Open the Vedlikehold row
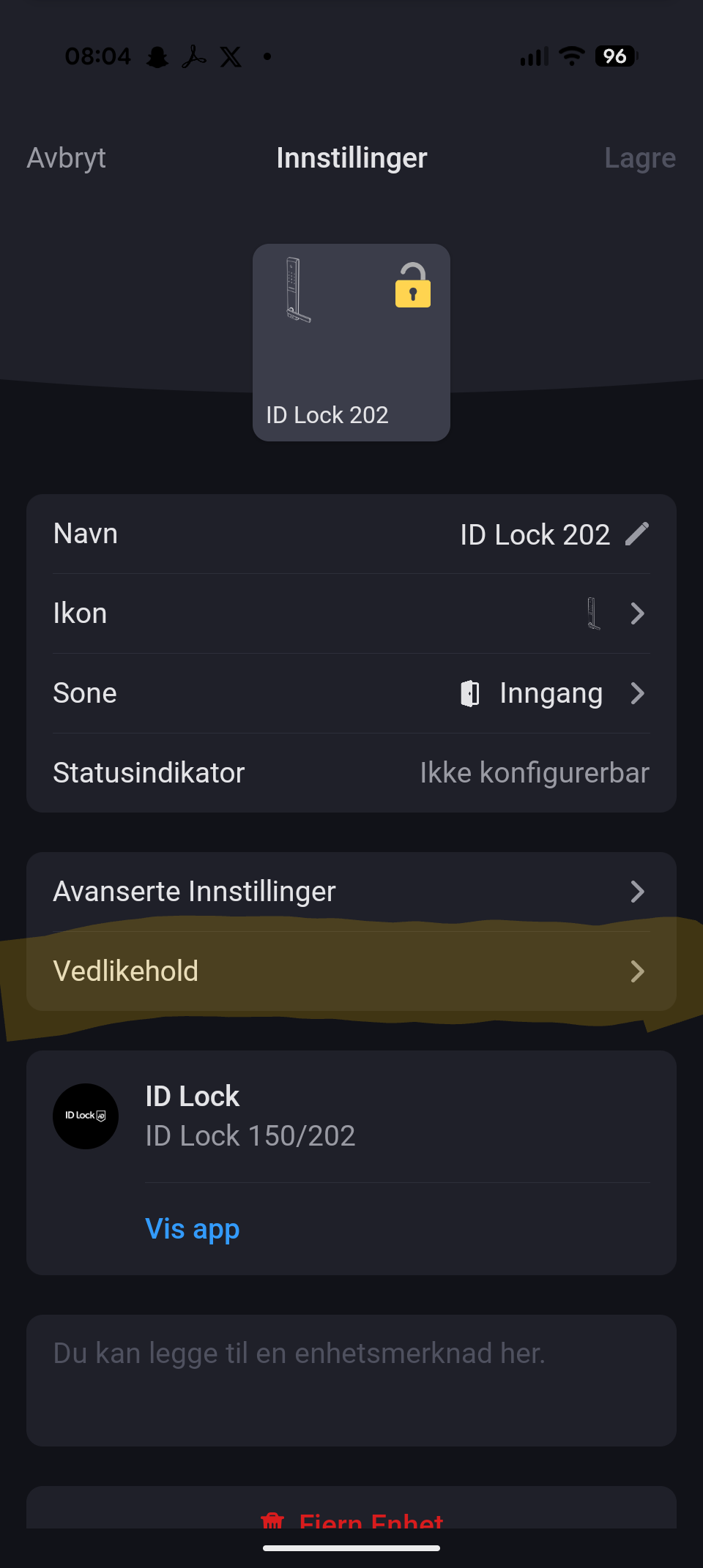The image size is (703, 1568). pos(351,971)
